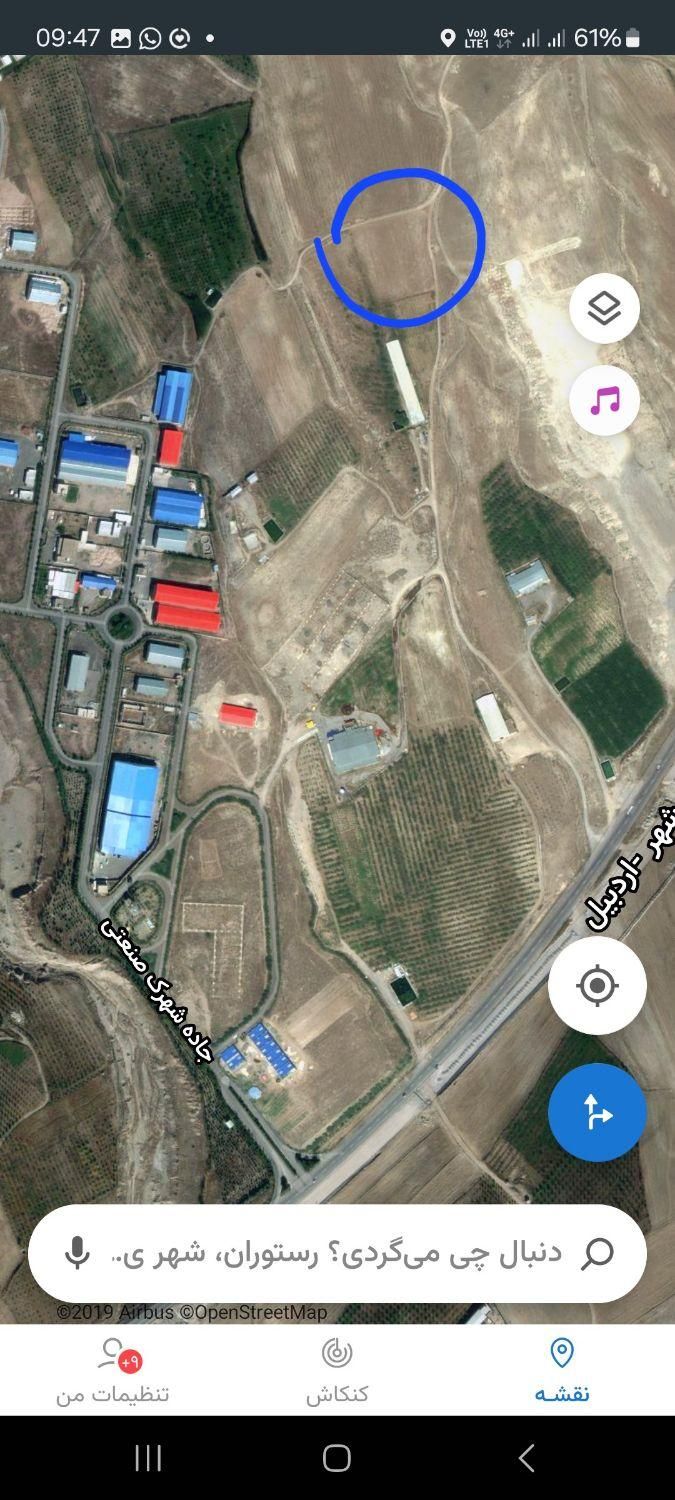The image size is (675, 1500).
Task: Tap the purple music note button
Action: pos(604,401)
